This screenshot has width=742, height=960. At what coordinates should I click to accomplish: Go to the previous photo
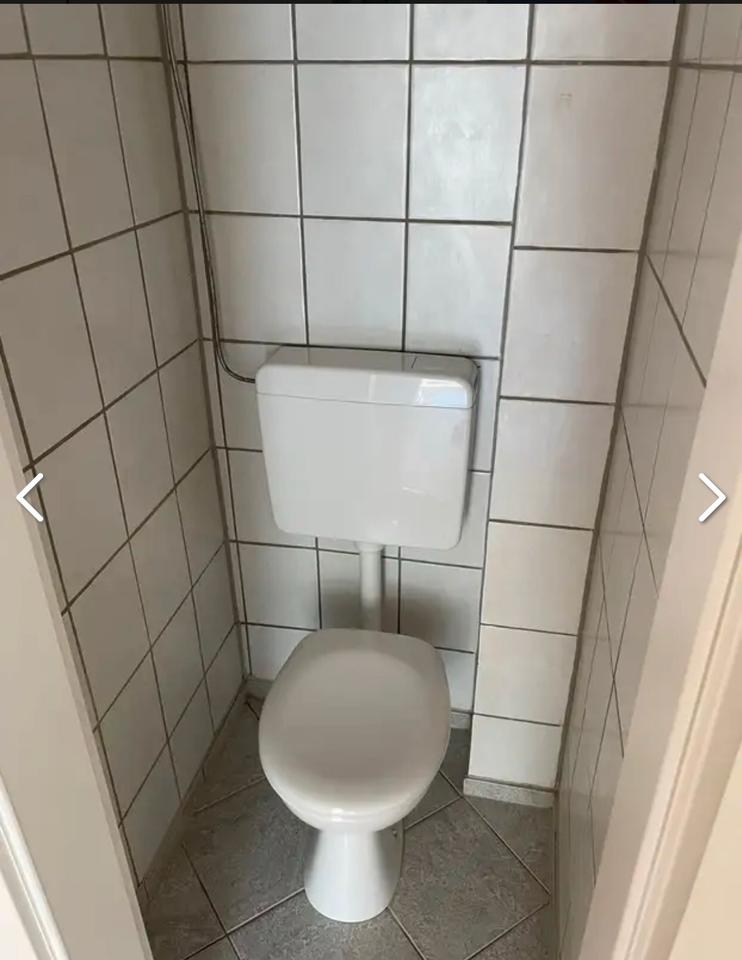point(30,497)
